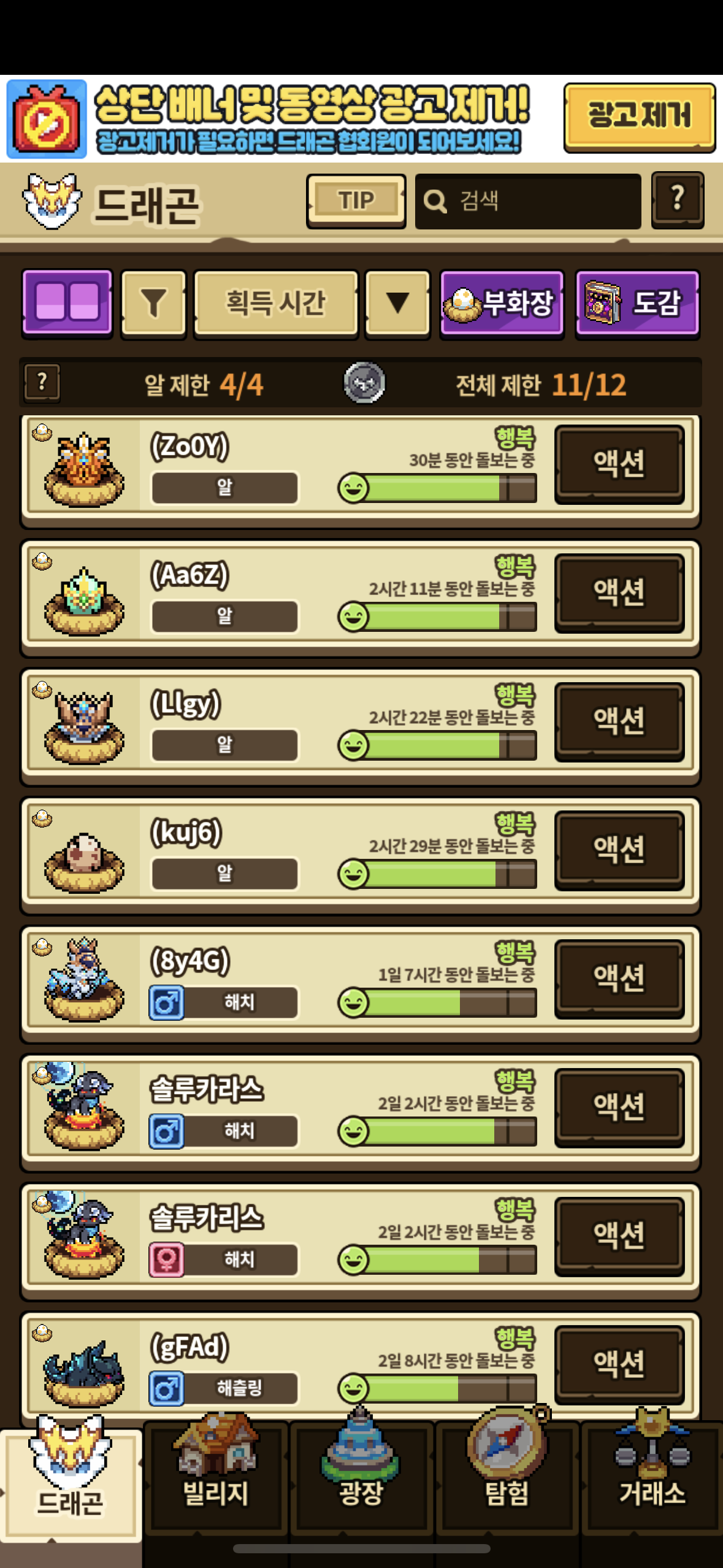Select the 획득 시간 sort option
The width and height of the screenshot is (723, 1568).
pos(275,303)
